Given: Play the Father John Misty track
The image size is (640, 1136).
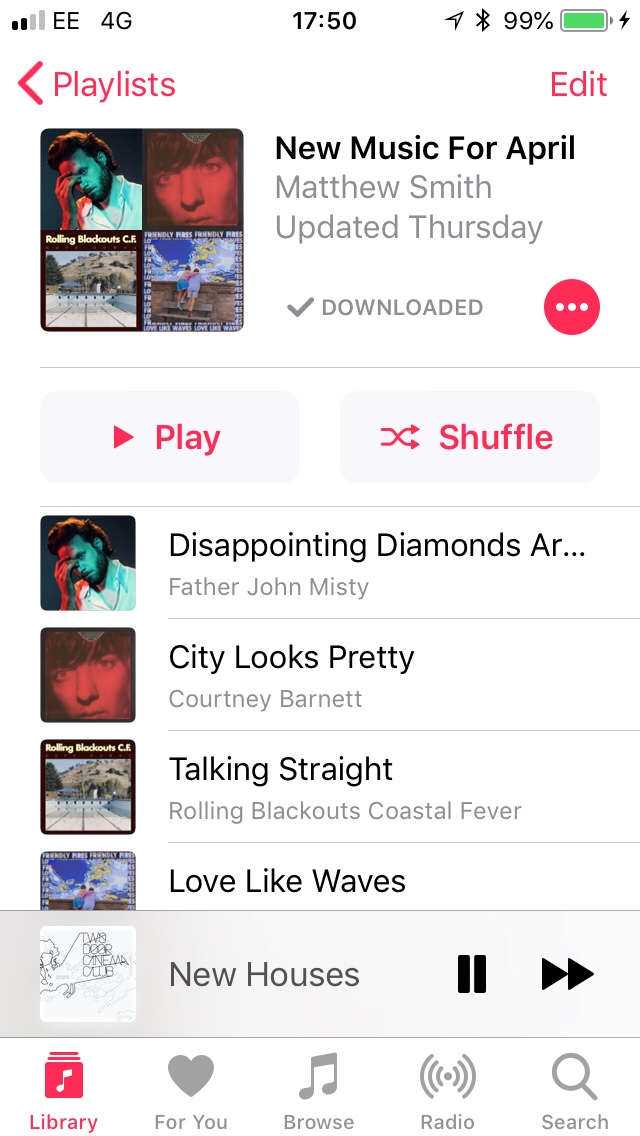Looking at the screenshot, I should point(376,563).
